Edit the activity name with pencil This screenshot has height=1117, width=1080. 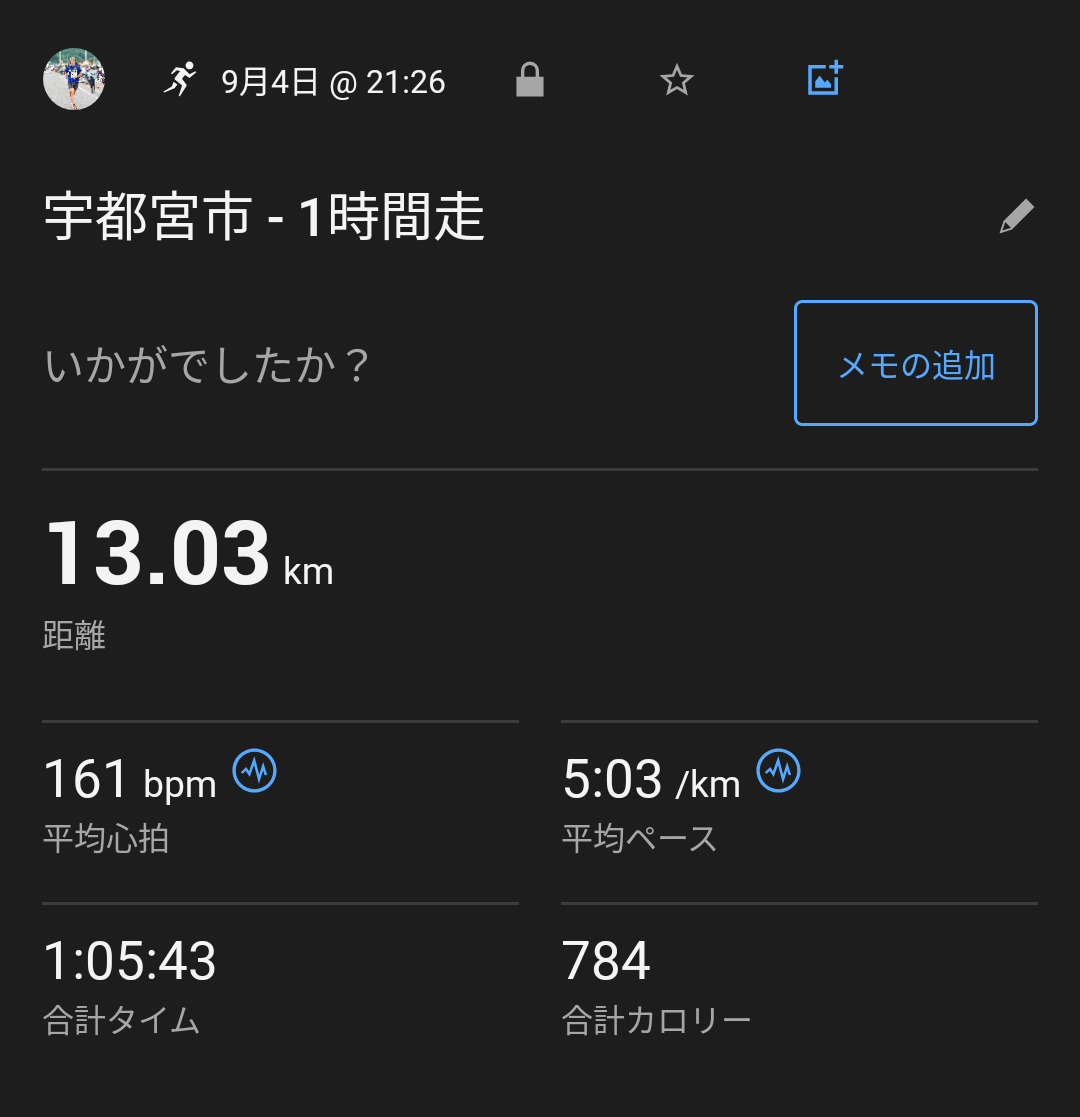[1016, 217]
